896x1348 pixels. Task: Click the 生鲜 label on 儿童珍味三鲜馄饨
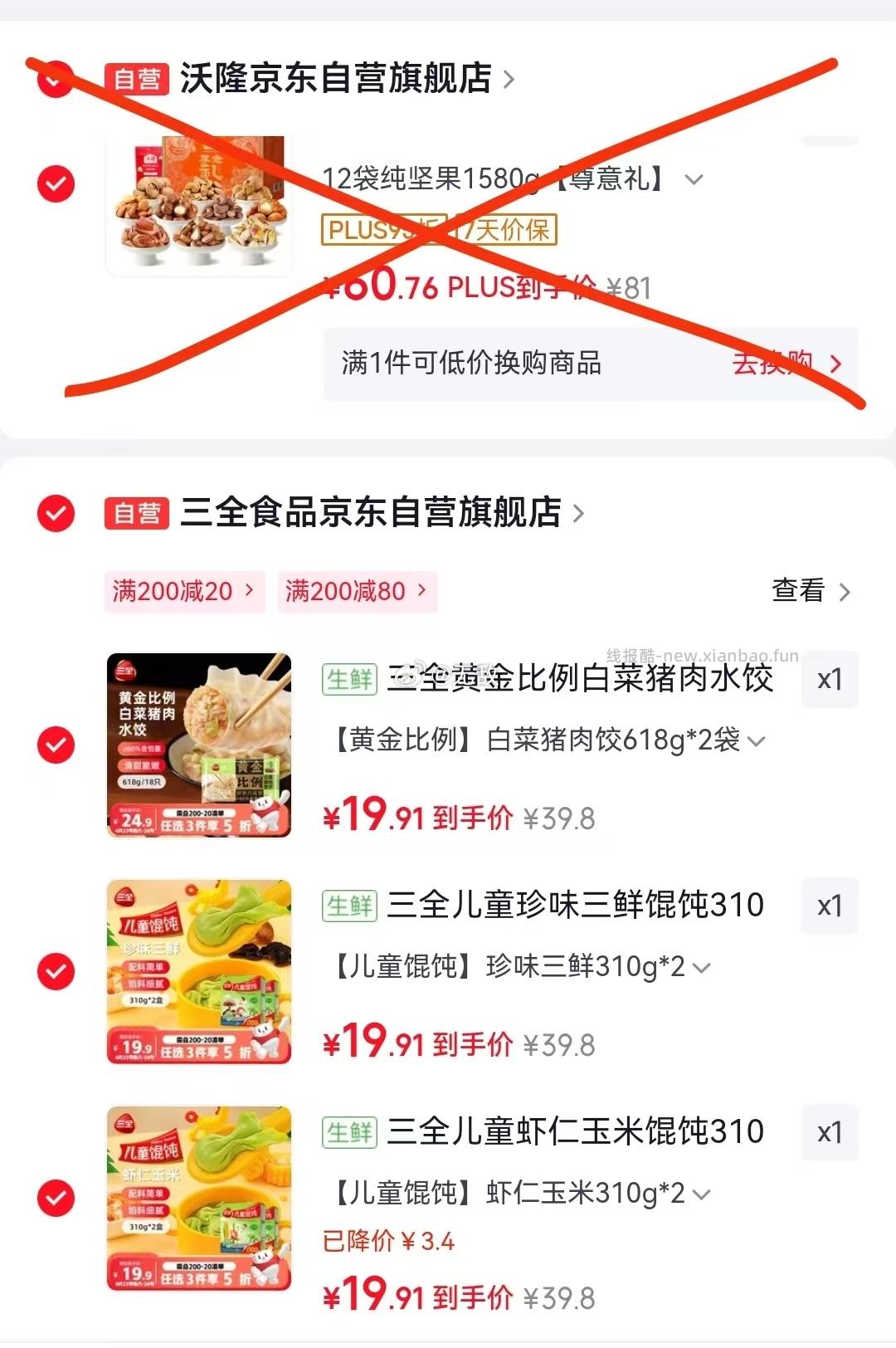click(350, 906)
